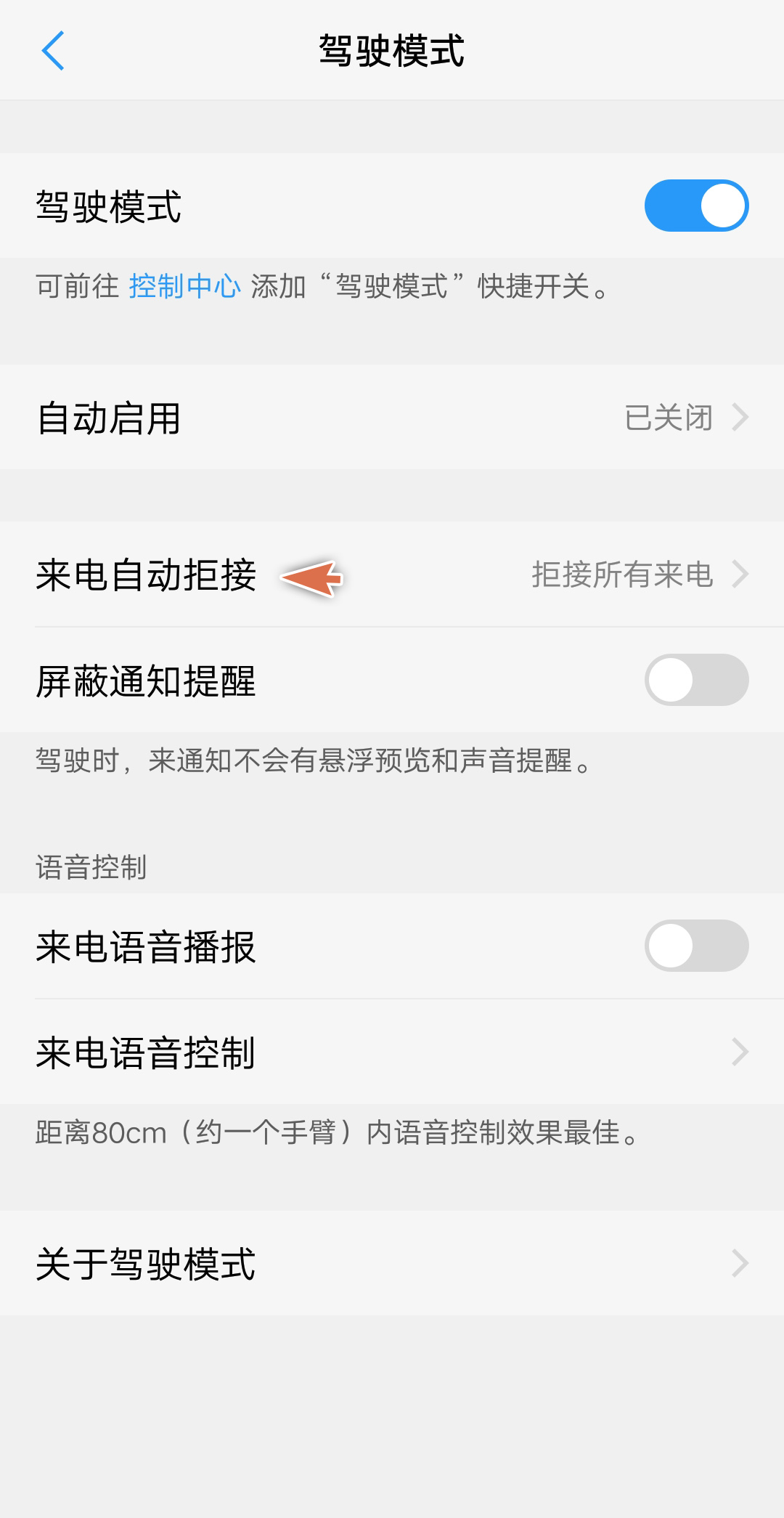This screenshot has height=1518, width=784.
Task: Disable the 驾驶模式 switch
Action: coord(695,206)
